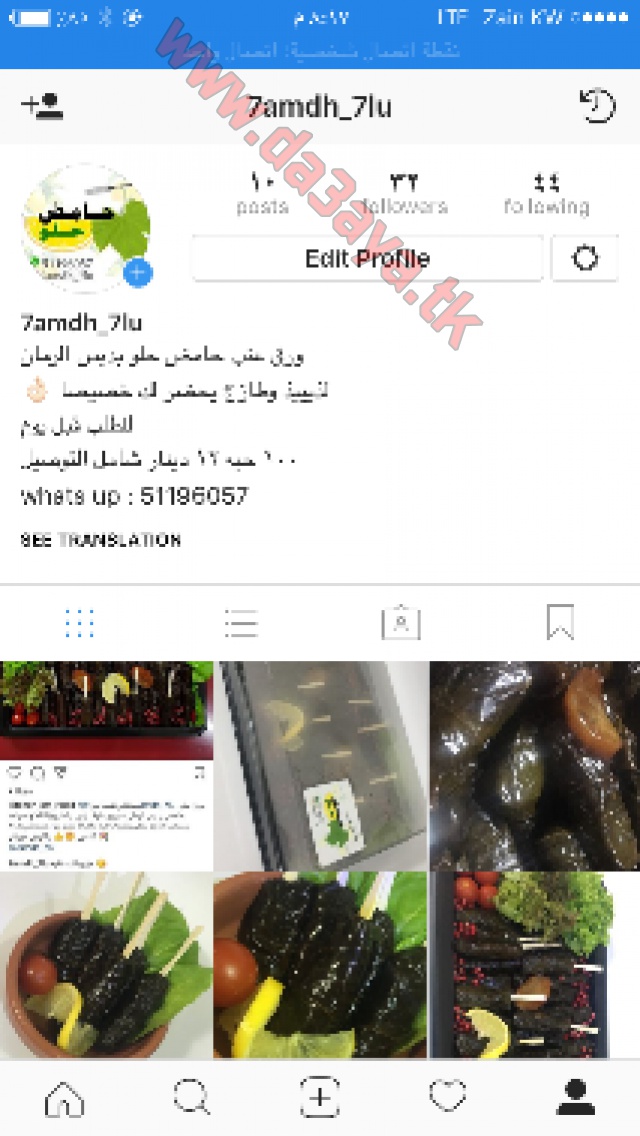Viewport: 640px width, 1136px height.
Task: Tap See Translation under the bio
Action: 101,540
